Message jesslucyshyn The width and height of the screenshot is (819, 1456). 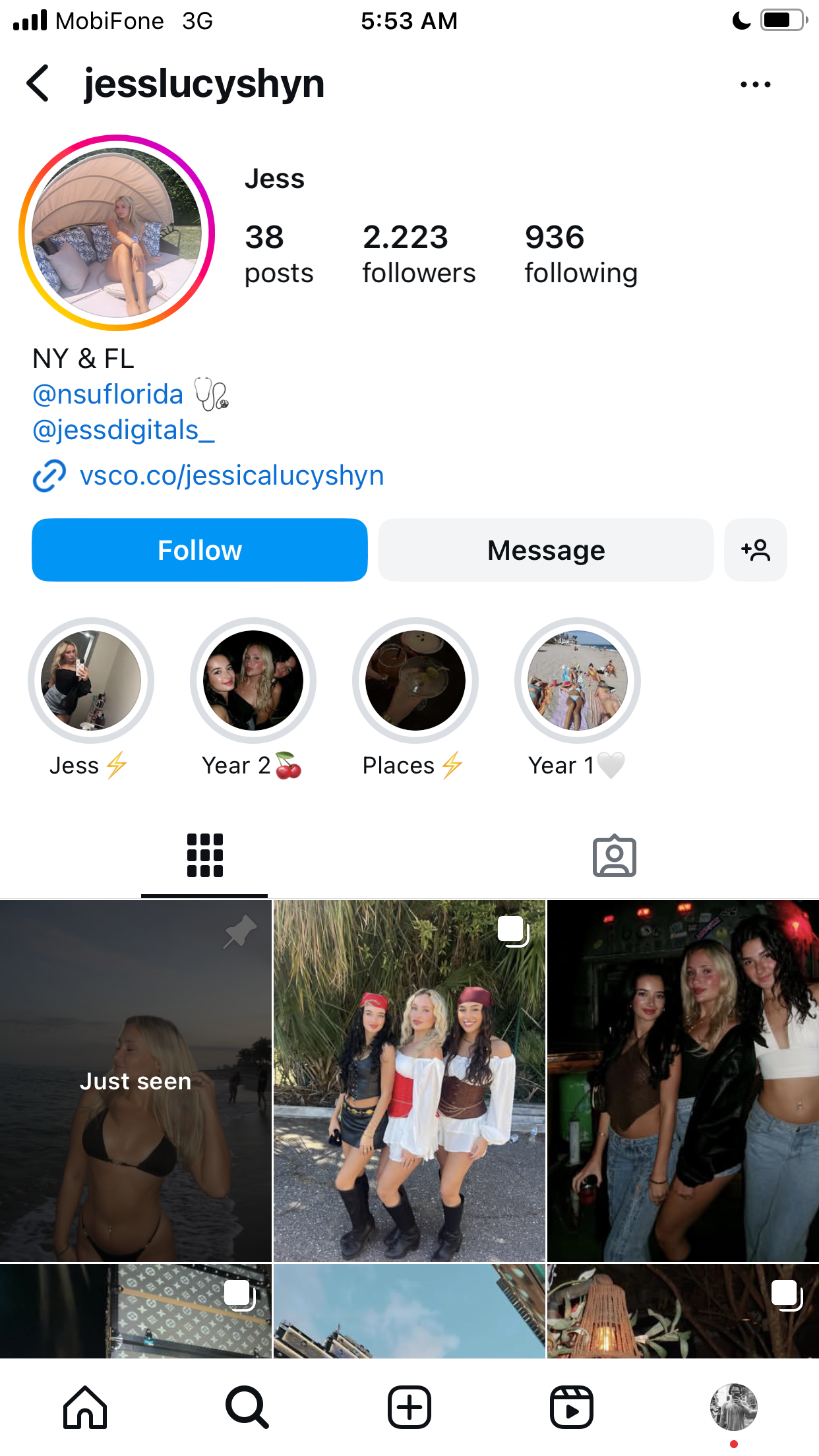point(546,550)
